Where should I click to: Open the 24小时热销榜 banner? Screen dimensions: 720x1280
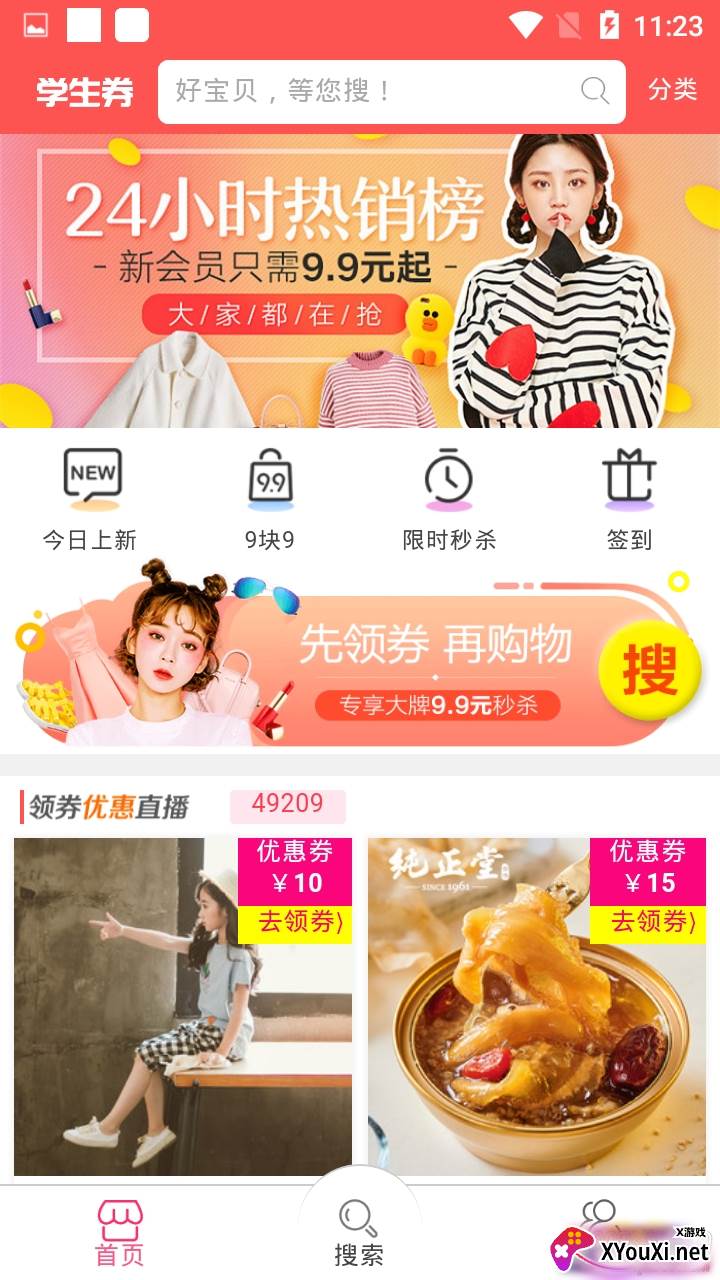coord(360,280)
